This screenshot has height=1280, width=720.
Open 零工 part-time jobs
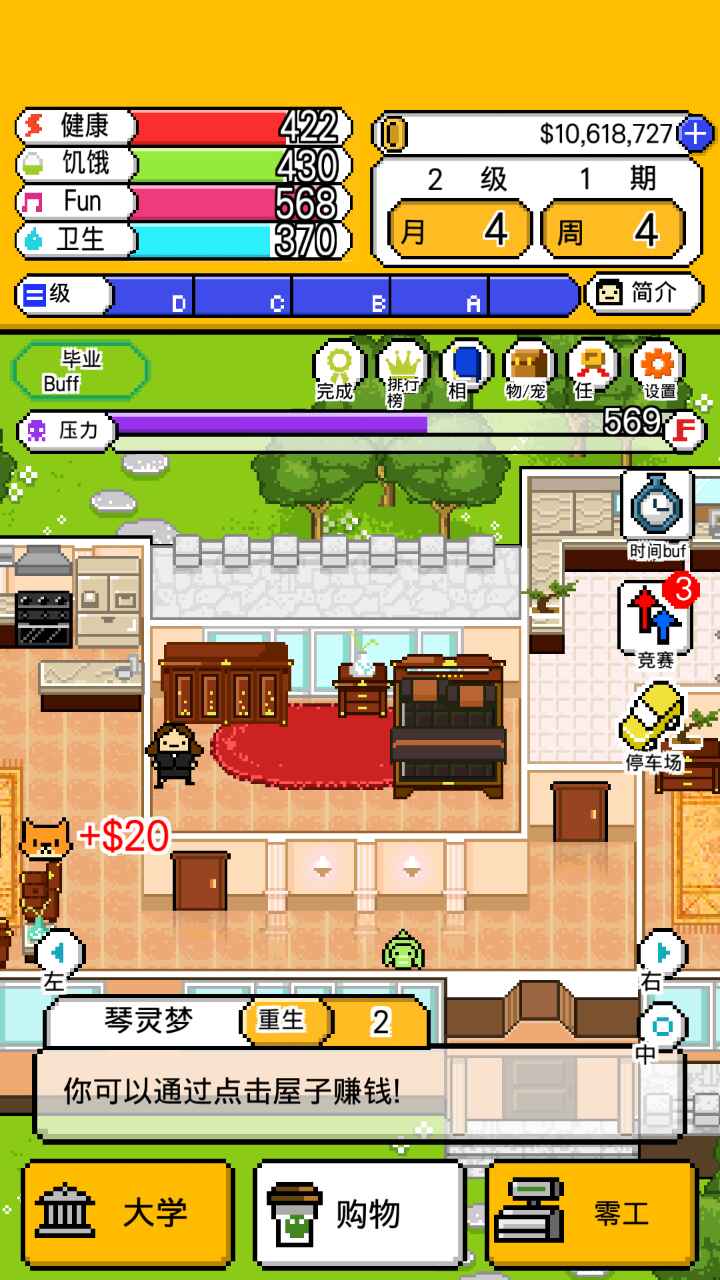point(591,1214)
